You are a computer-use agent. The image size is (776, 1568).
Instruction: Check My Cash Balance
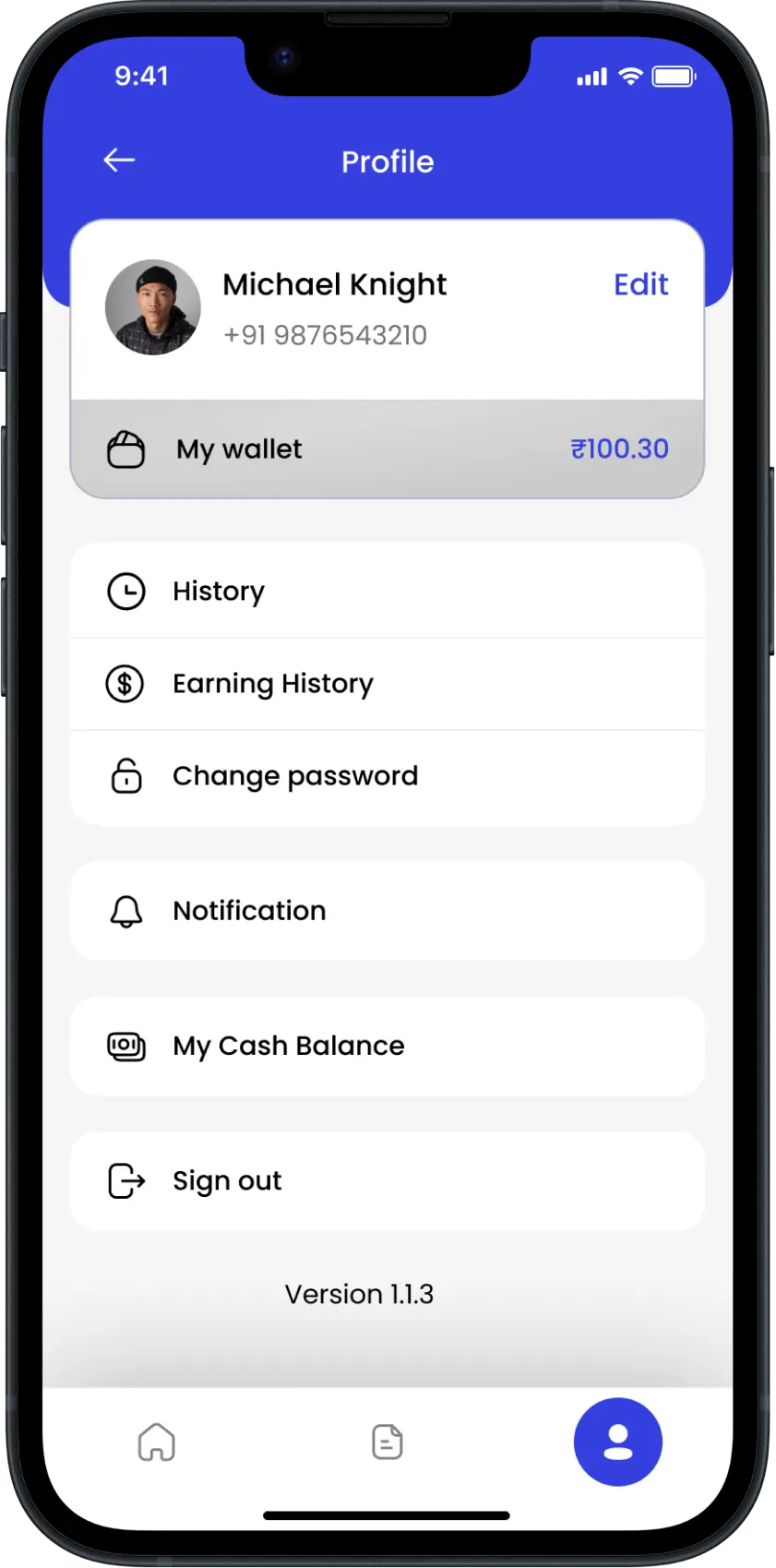pos(387,1046)
